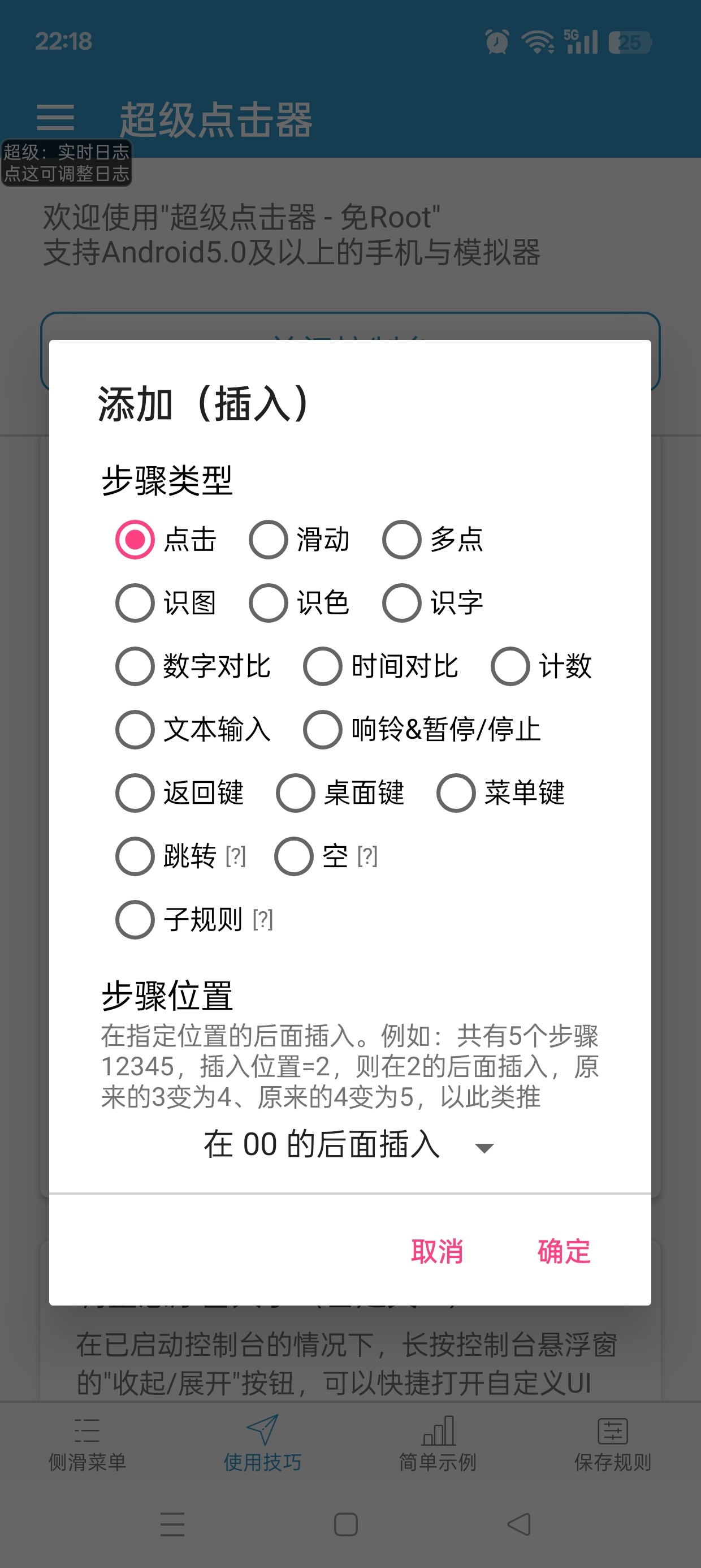The width and height of the screenshot is (701, 1568).
Task: Pick the 桌面键 radio button
Action: click(x=340, y=793)
